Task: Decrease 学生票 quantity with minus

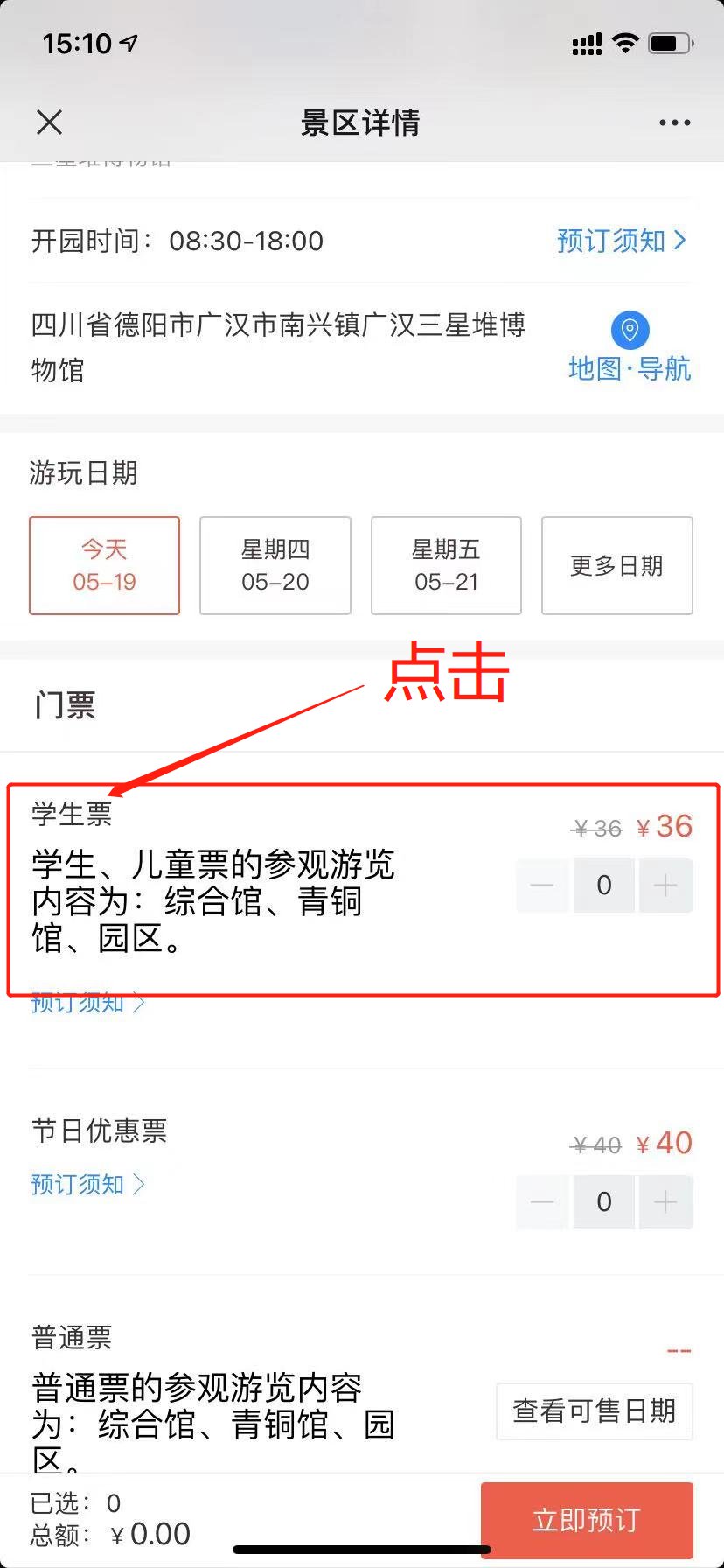Action: pos(542,885)
